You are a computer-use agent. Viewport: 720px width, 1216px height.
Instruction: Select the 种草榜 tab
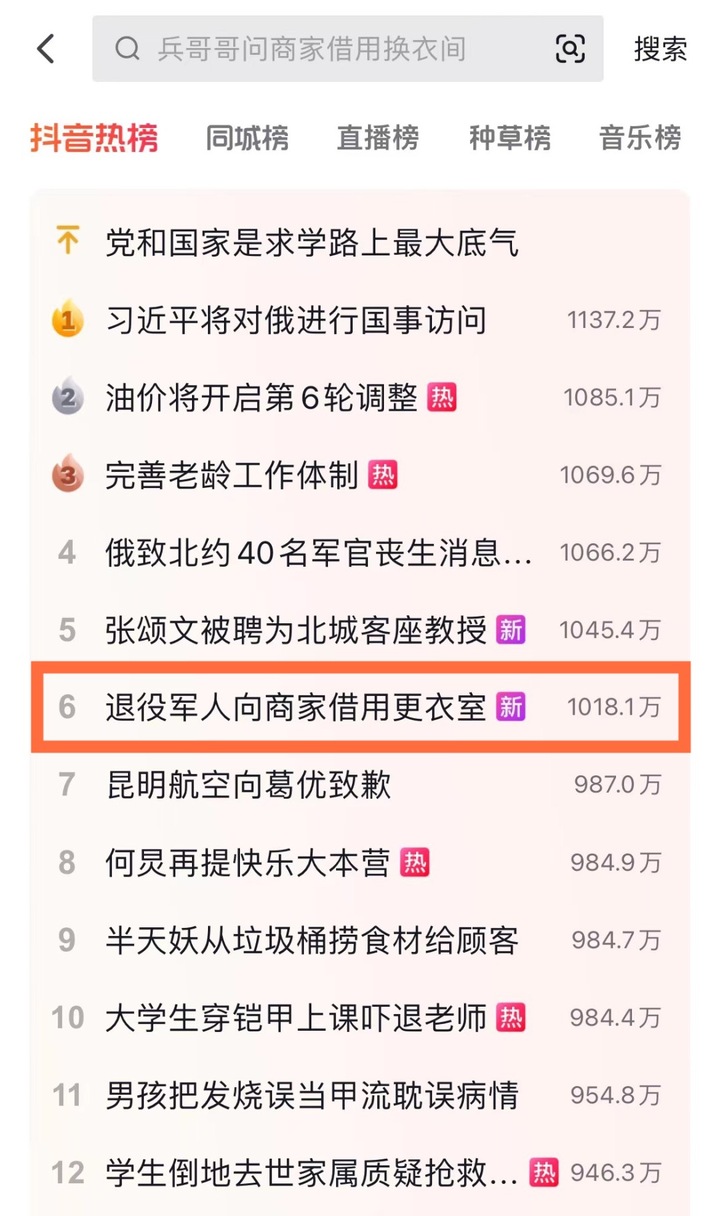(x=509, y=138)
